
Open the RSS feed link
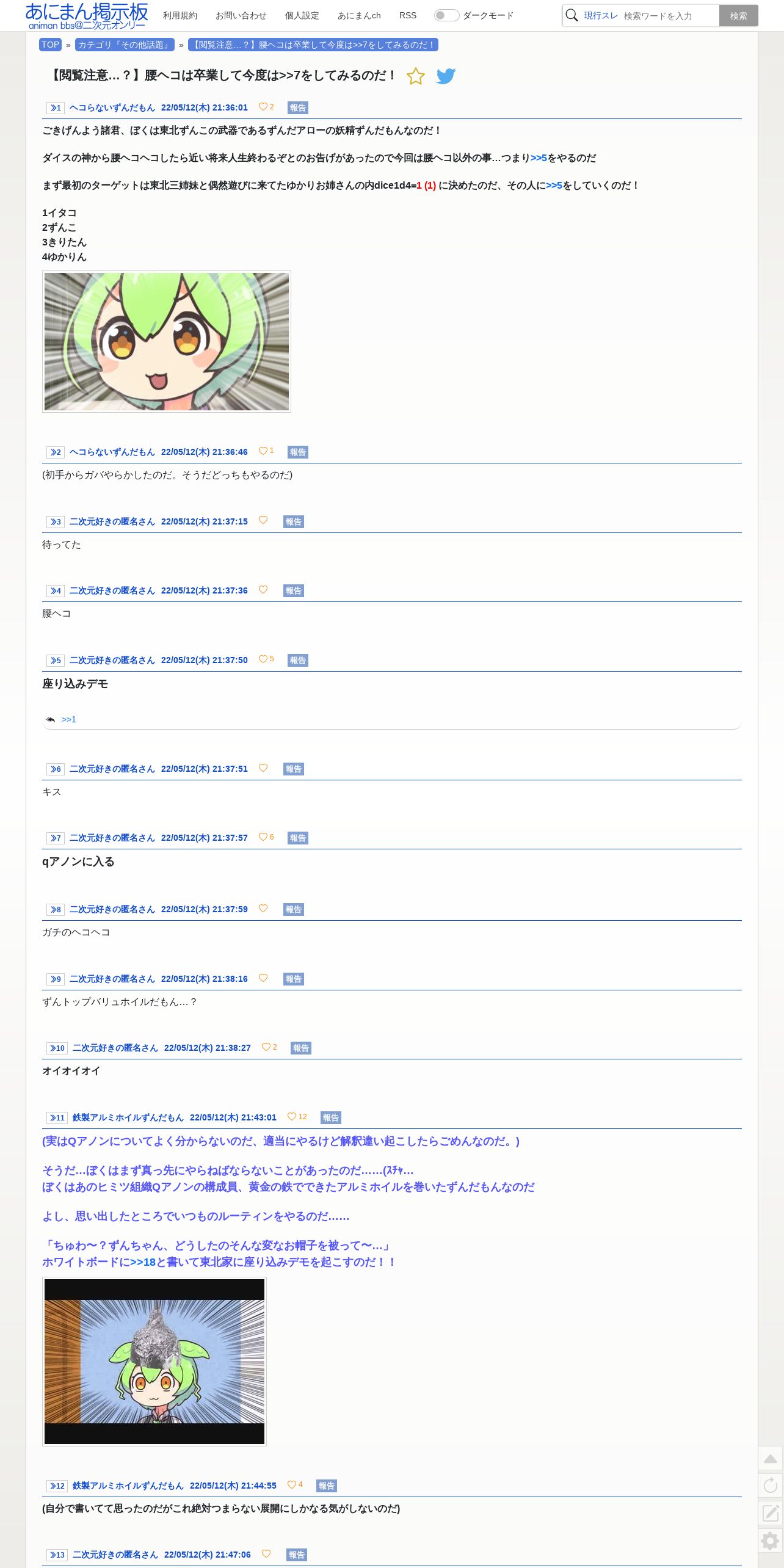tap(408, 15)
